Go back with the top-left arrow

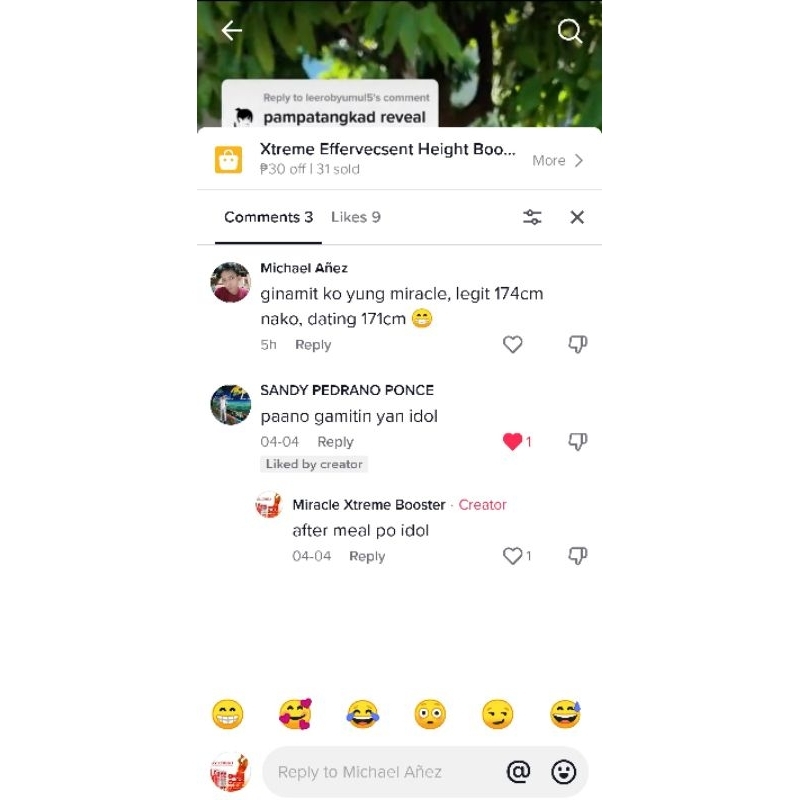click(x=231, y=31)
